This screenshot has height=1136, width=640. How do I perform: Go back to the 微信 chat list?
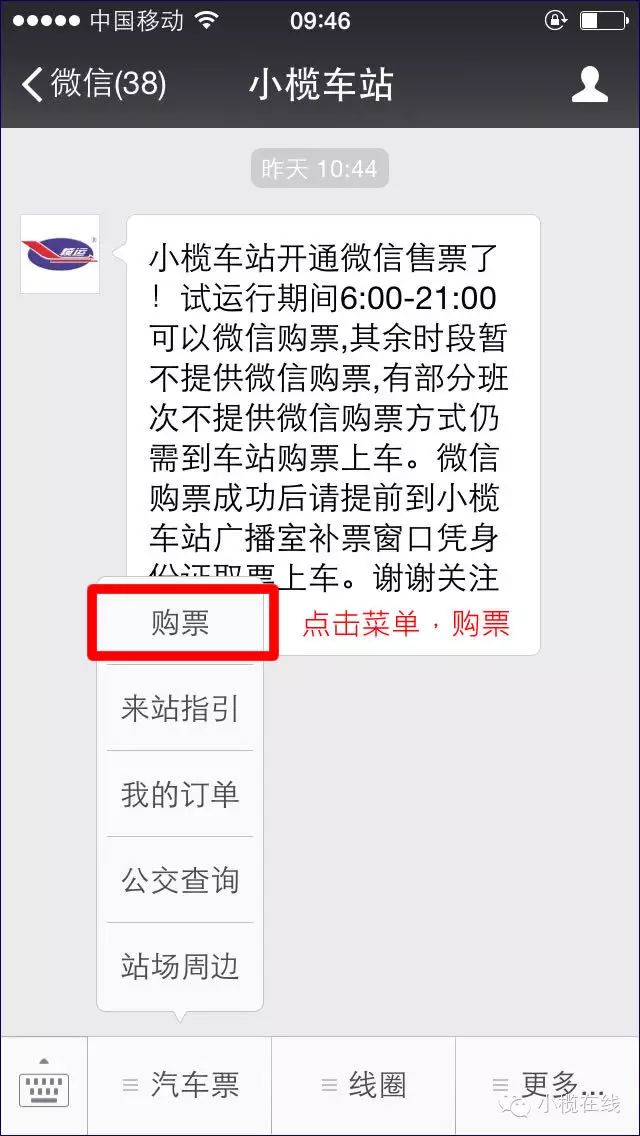[x=92, y=85]
